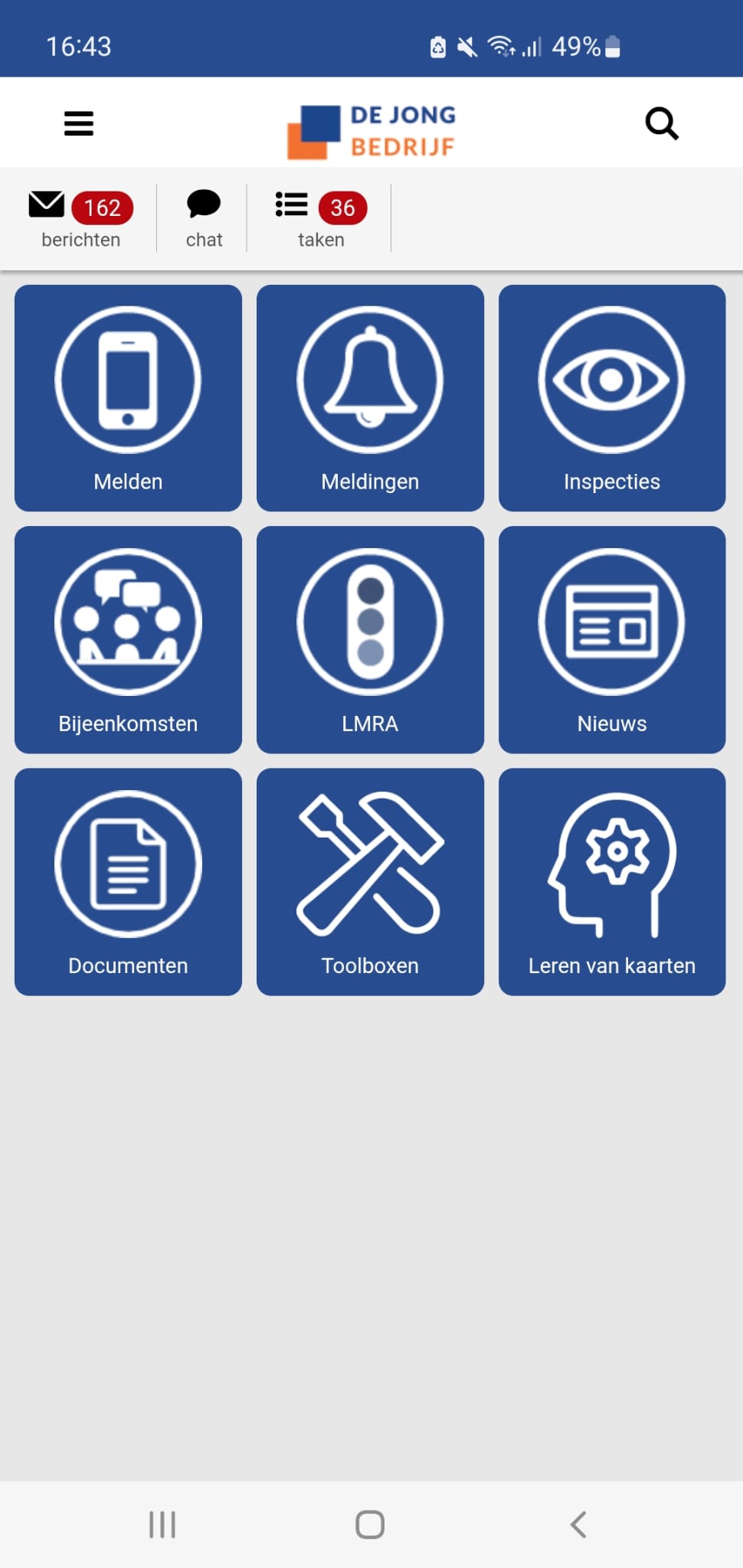Tap the search magnifier icon
The width and height of the screenshot is (743, 1568).
(x=662, y=123)
